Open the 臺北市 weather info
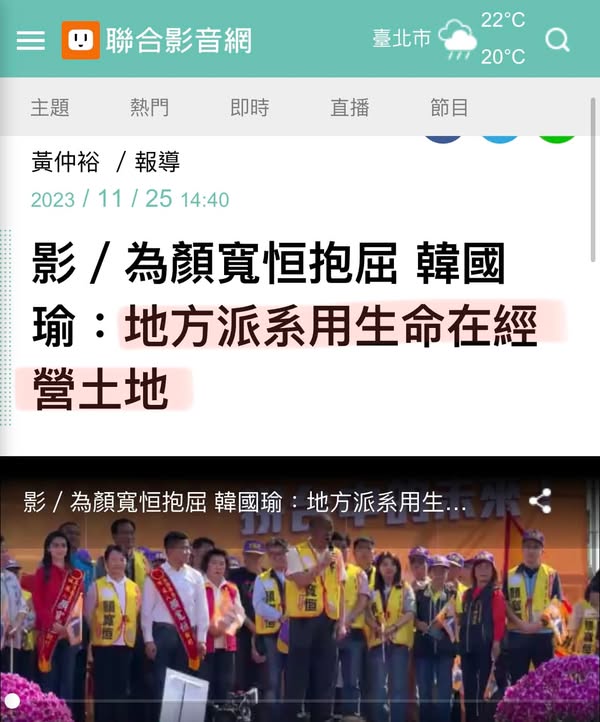Viewport: 600px width, 722px height. [x=447, y=40]
